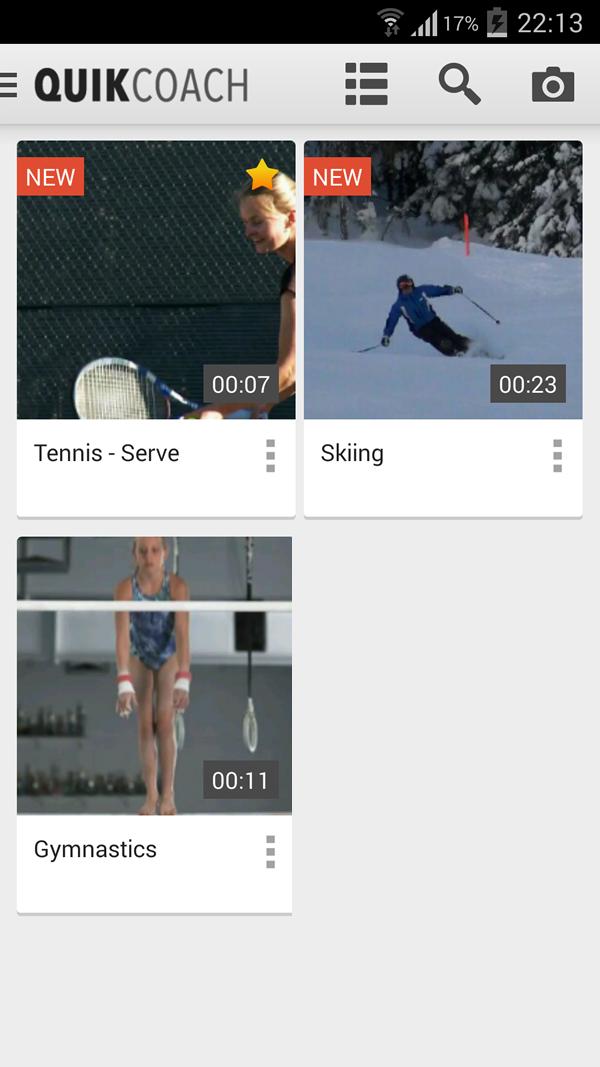
Task: Open options menu for Gymnastics
Action: point(270,851)
